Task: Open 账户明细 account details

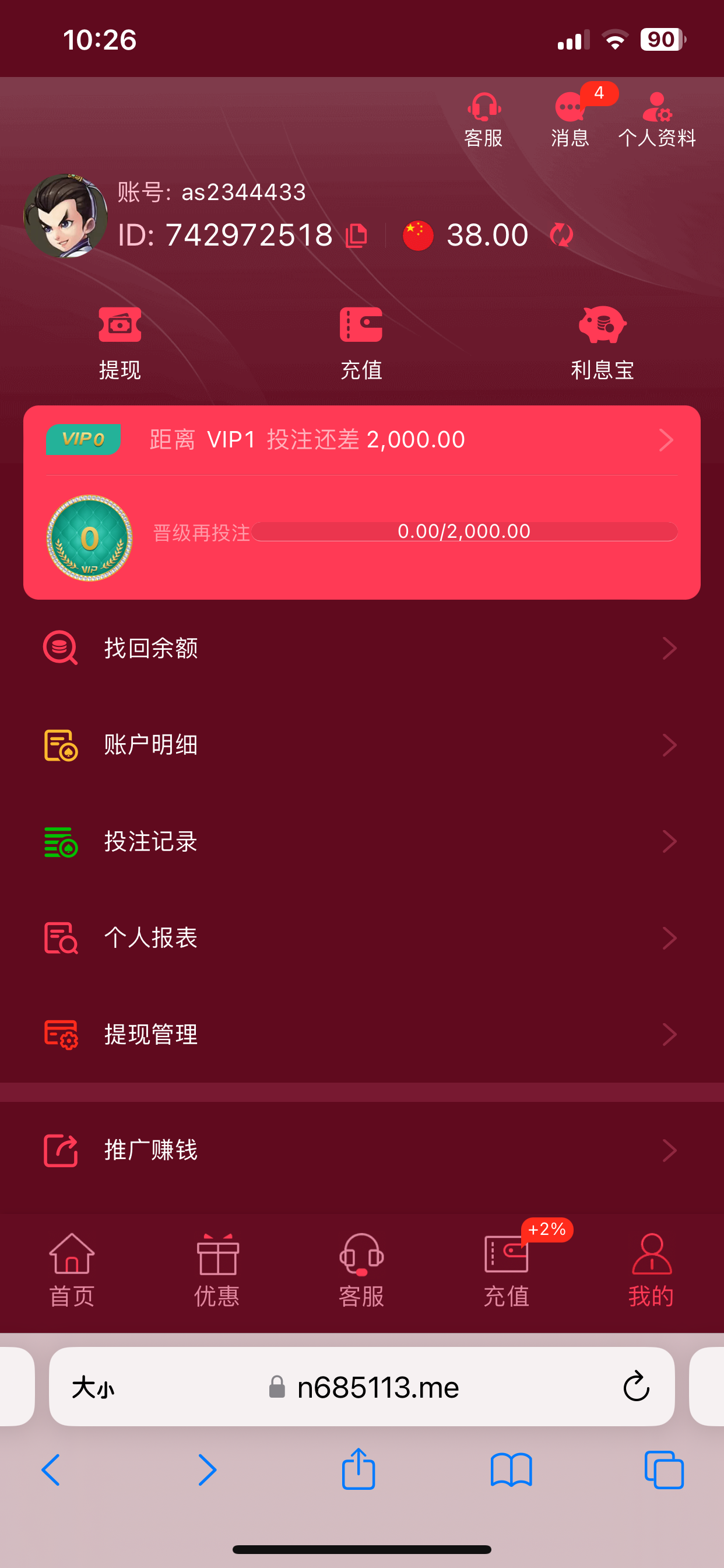Action: click(x=361, y=745)
